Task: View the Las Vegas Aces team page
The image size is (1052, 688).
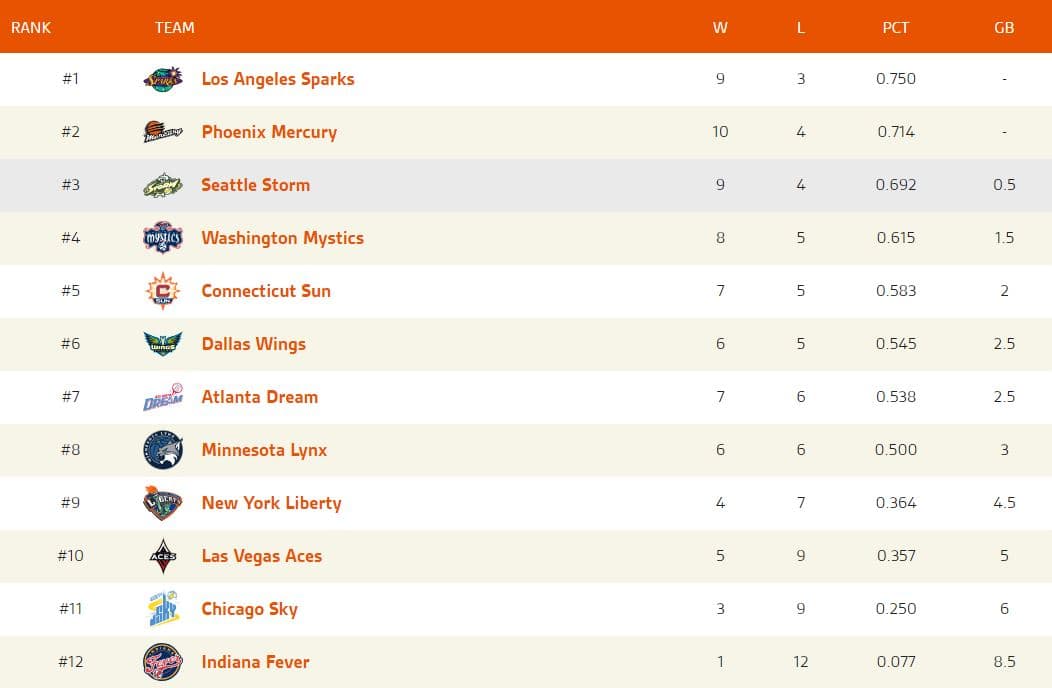Action: (x=261, y=556)
